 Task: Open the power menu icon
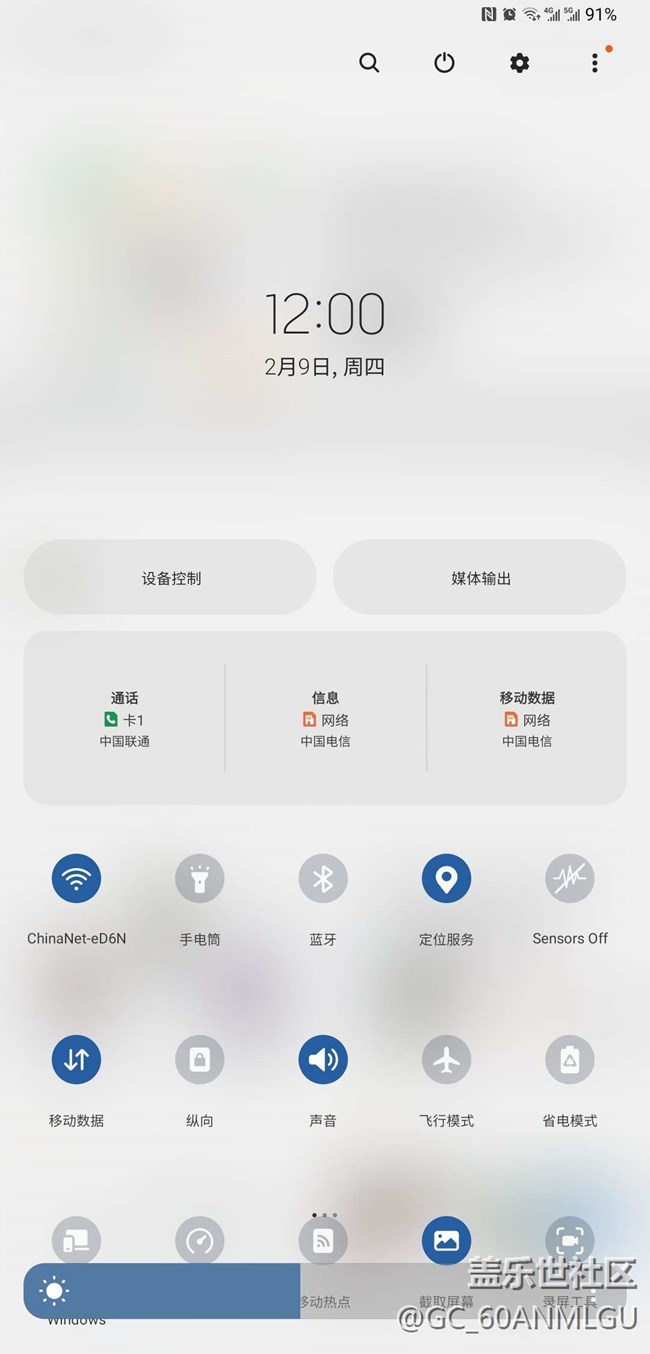pos(444,63)
